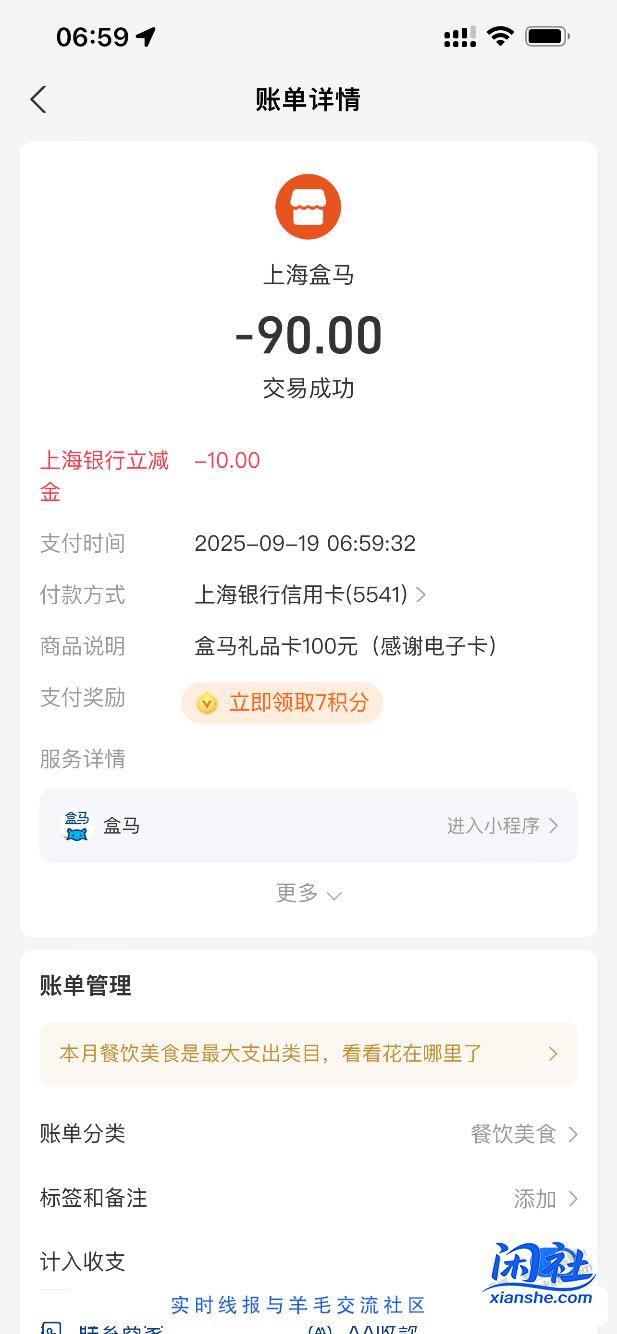
Task: Open the 本月餐饮美食 spending insight banner
Action: 308,1054
